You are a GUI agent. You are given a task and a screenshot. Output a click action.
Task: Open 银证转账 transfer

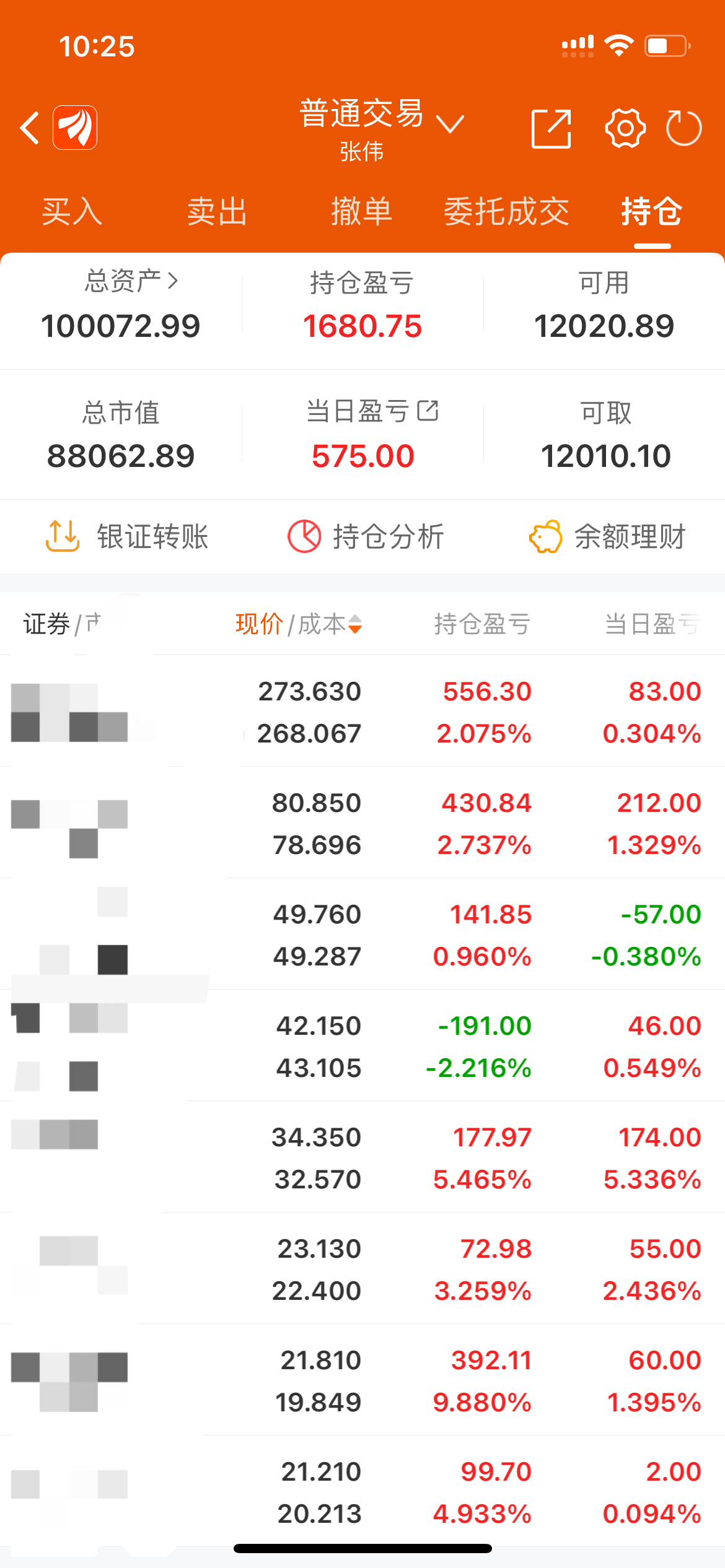tap(127, 536)
